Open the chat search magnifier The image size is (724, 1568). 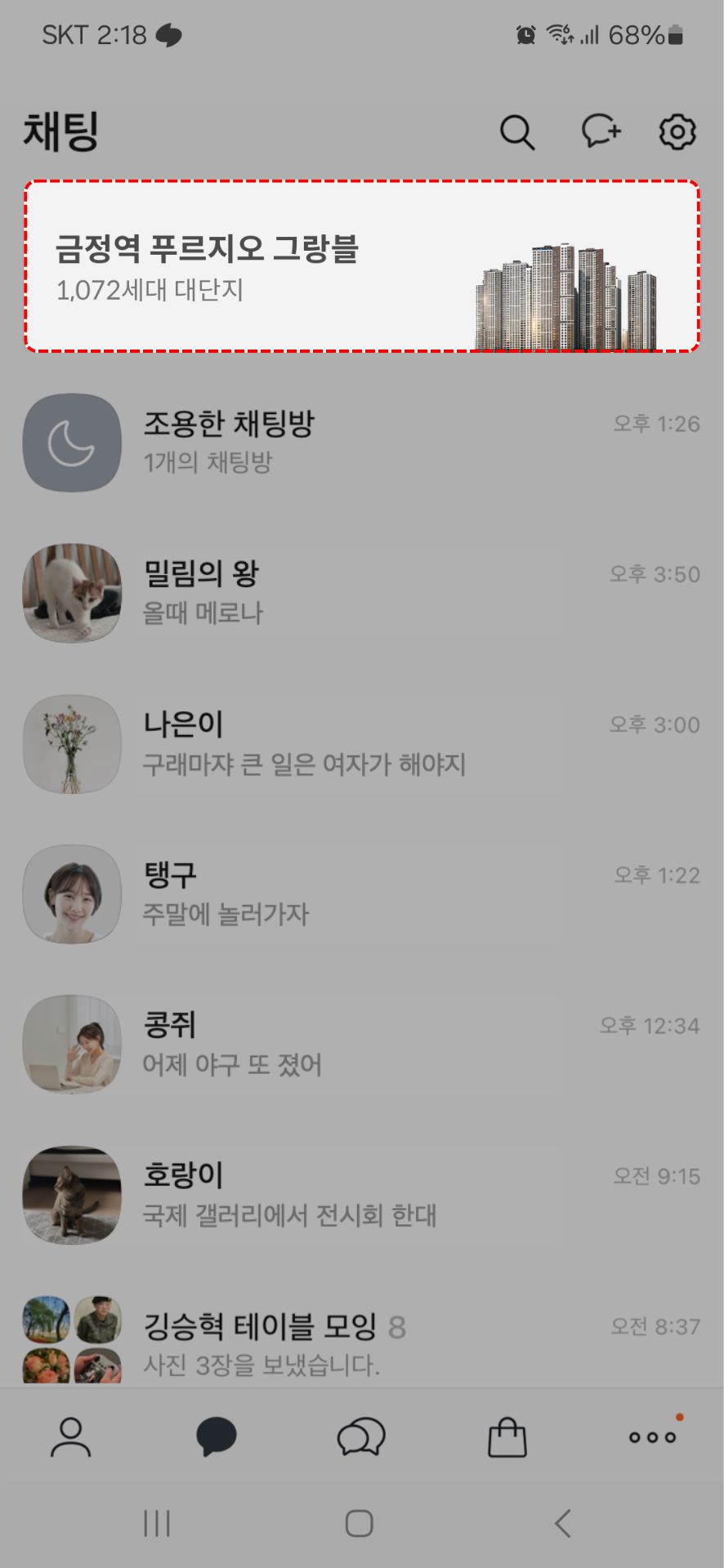pyautogui.click(x=517, y=131)
